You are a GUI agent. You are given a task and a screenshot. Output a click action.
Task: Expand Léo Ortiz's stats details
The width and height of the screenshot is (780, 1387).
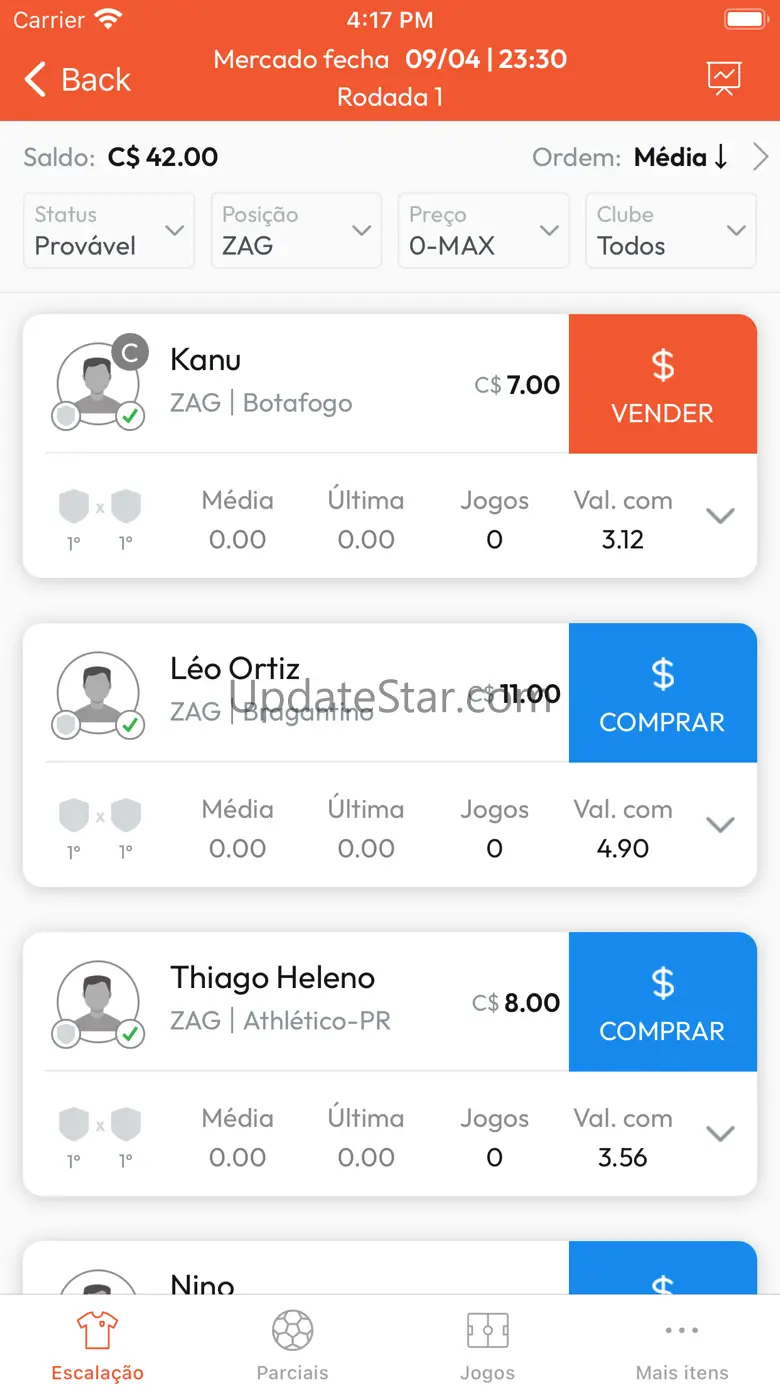tap(720, 825)
